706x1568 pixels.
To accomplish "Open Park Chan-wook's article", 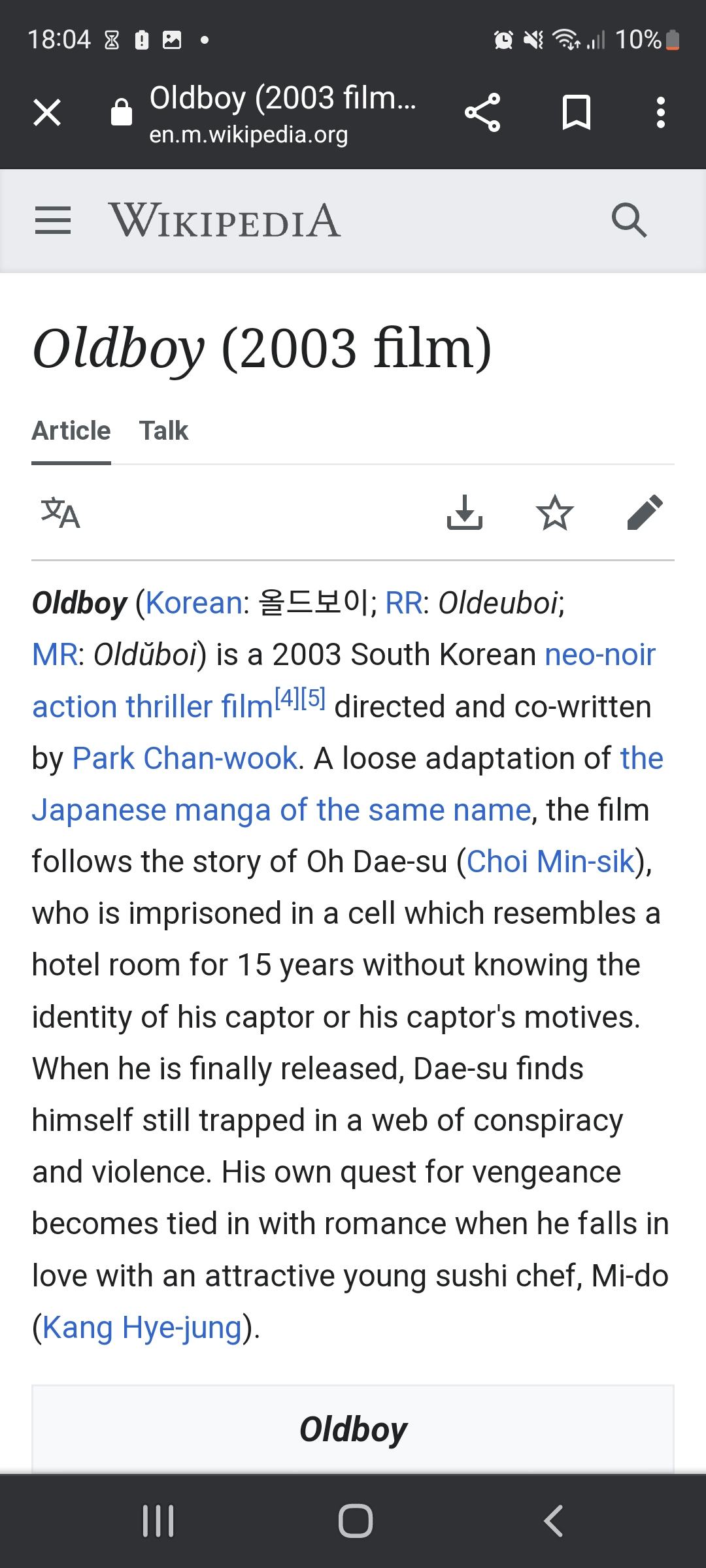I will coord(185,759).
